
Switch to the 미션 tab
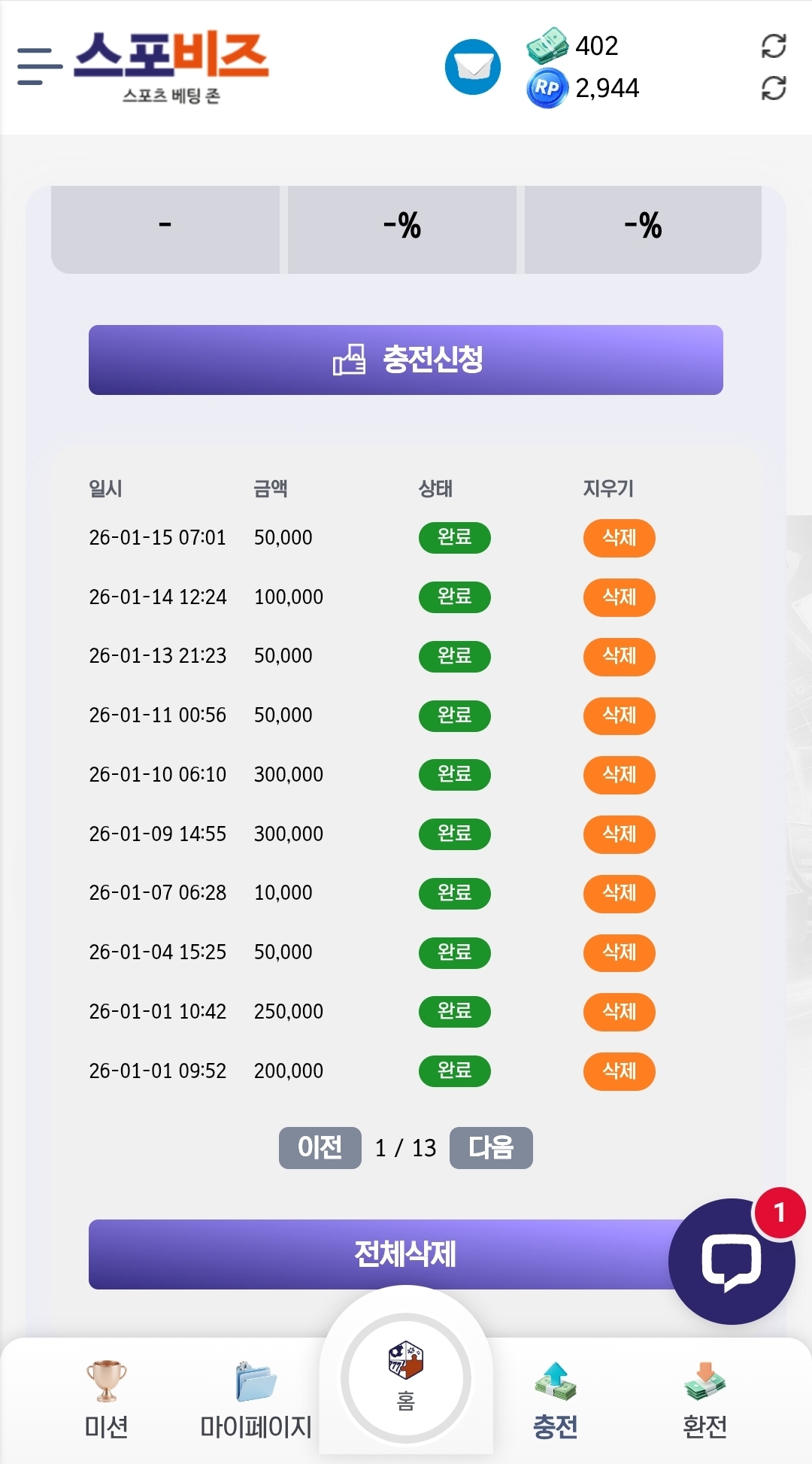106,1399
